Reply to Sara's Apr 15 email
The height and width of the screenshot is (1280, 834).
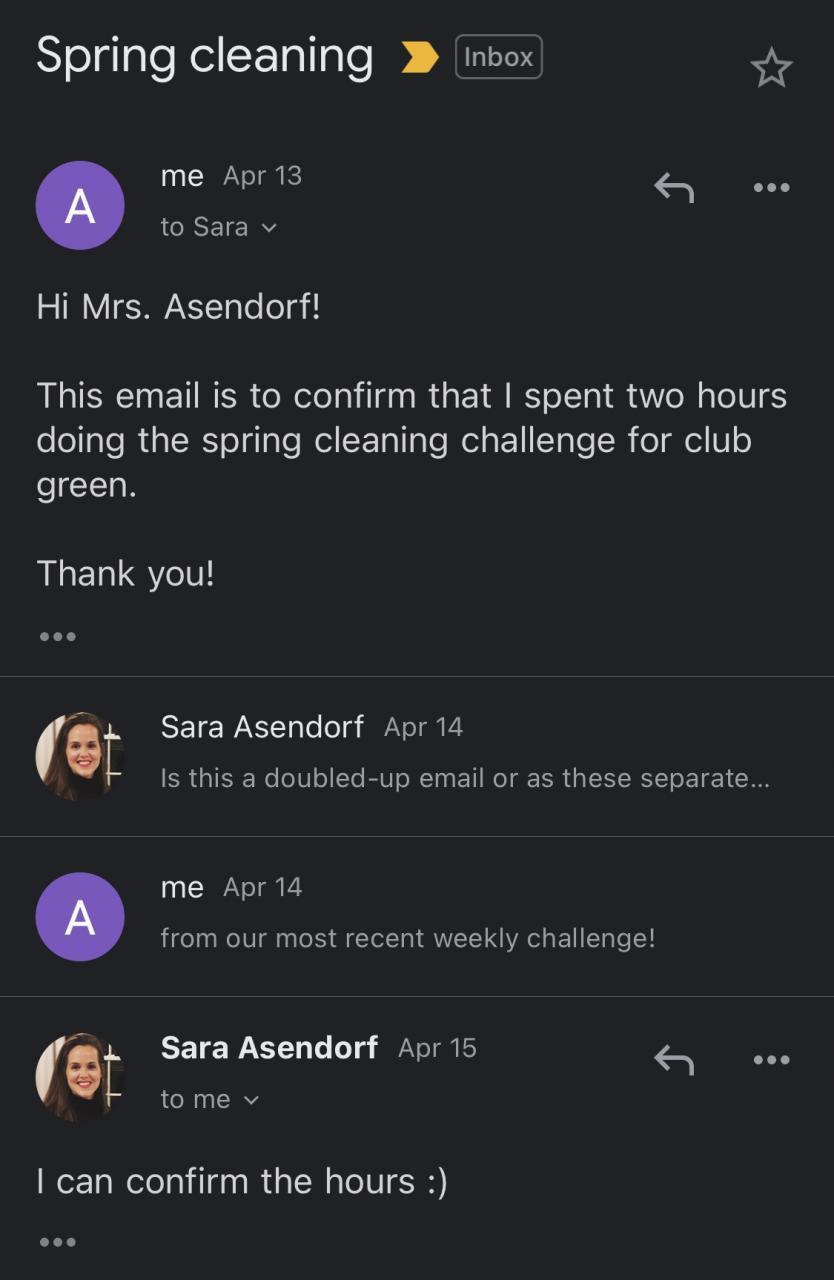click(674, 1059)
